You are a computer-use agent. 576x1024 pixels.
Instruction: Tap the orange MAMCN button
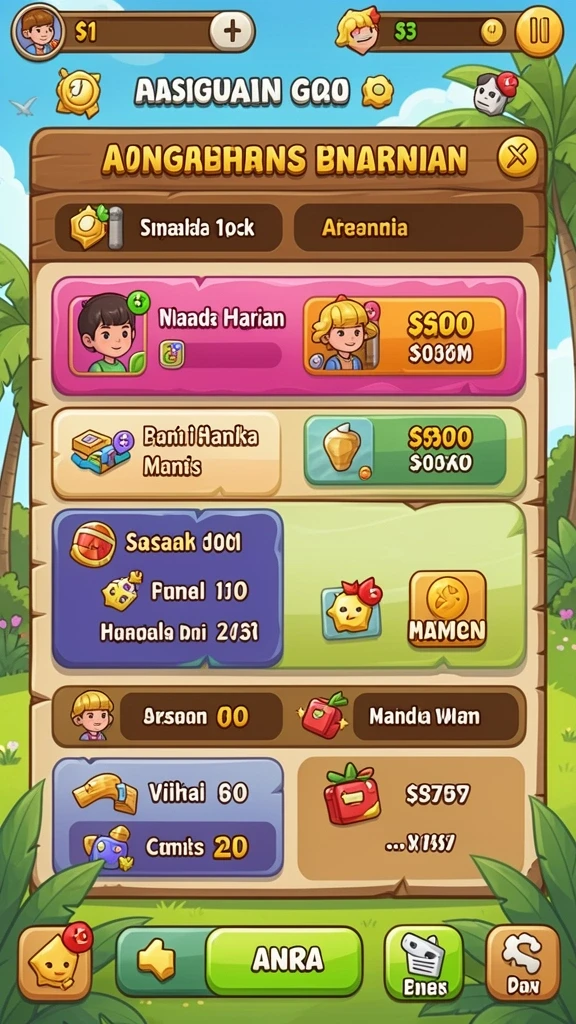click(x=447, y=609)
